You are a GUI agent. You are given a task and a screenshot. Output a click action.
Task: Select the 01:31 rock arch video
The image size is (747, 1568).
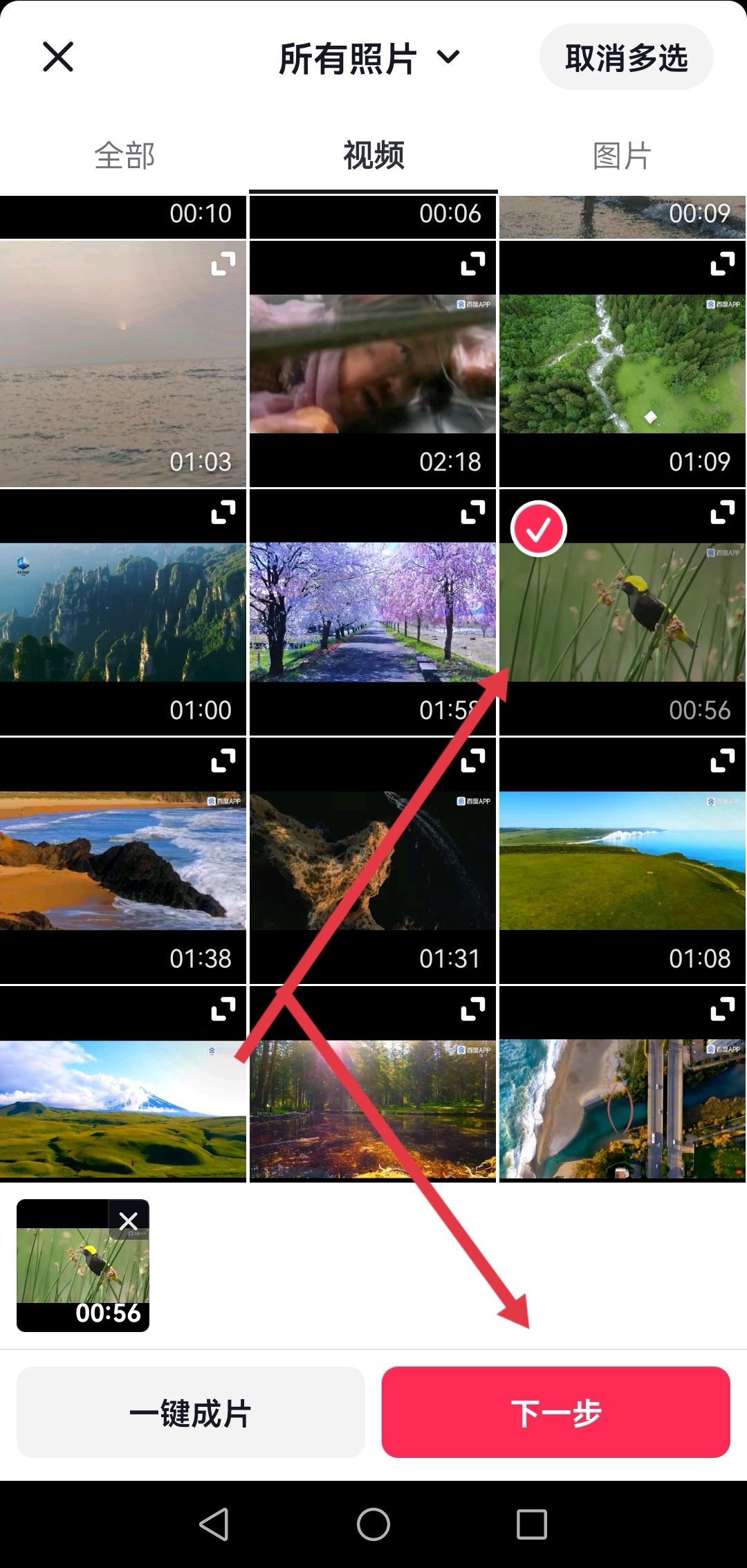click(372, 860)
